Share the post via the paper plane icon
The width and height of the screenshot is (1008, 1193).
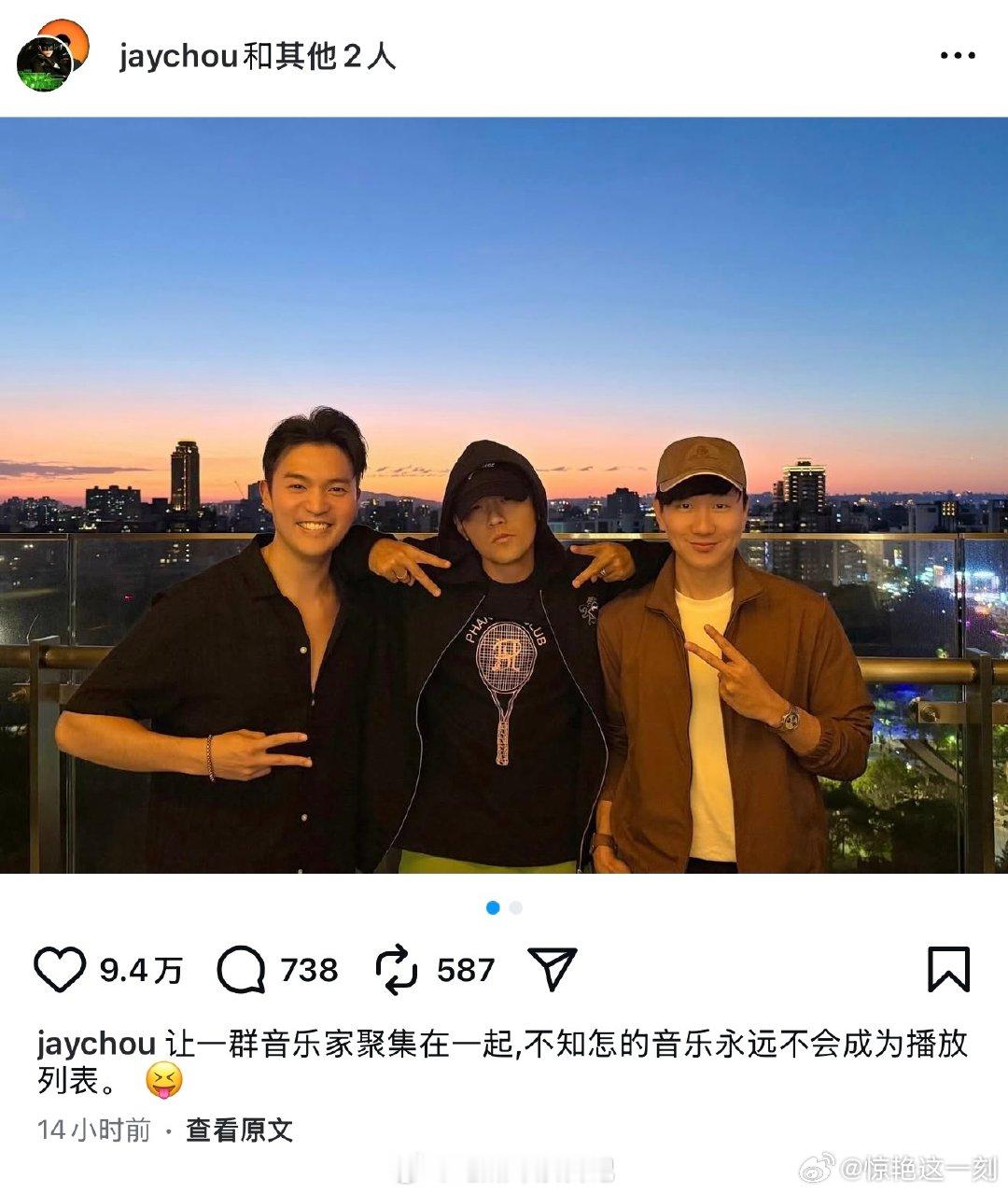click(554, 971)
